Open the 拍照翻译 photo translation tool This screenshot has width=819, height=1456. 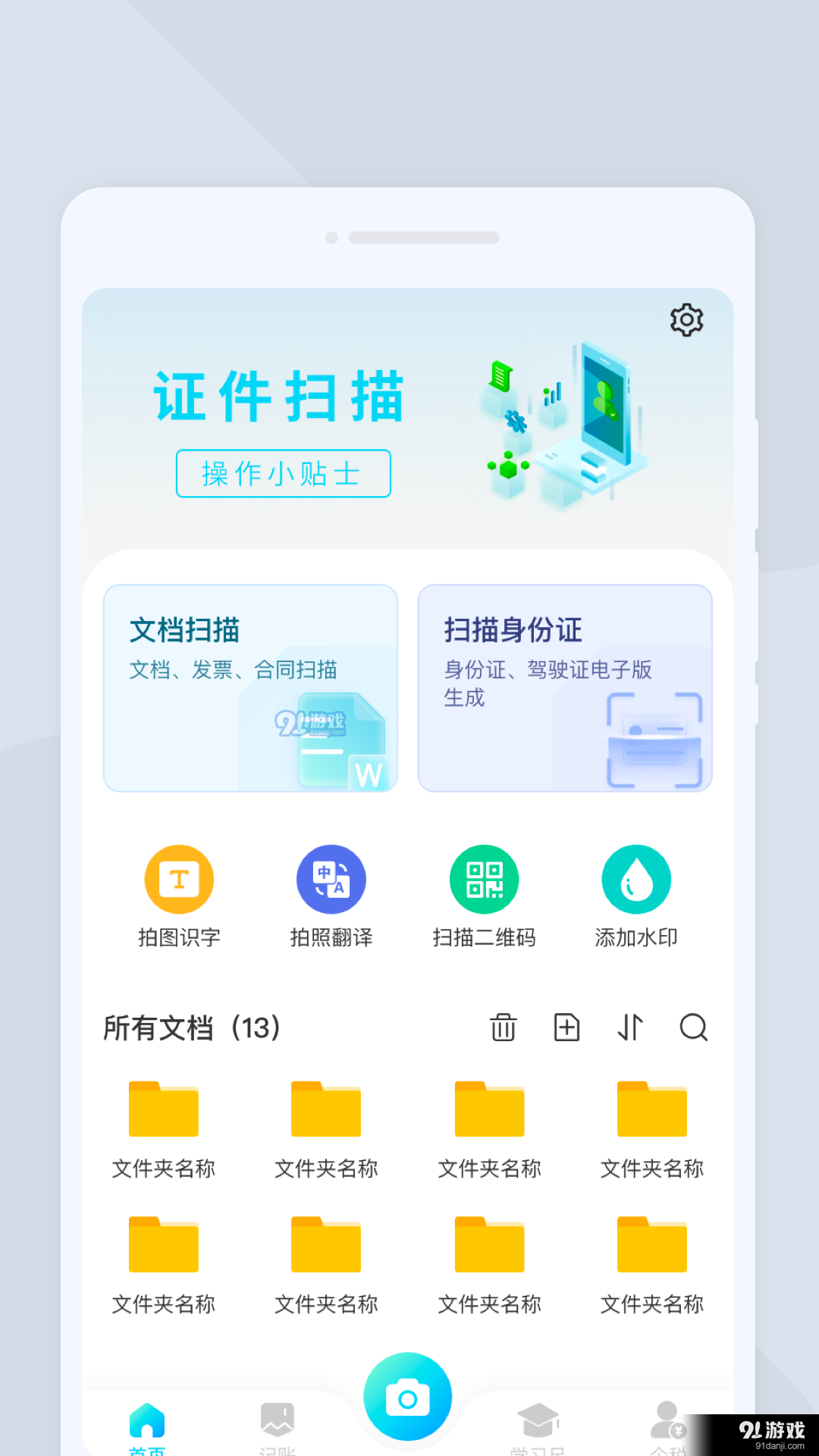[331, 895]
